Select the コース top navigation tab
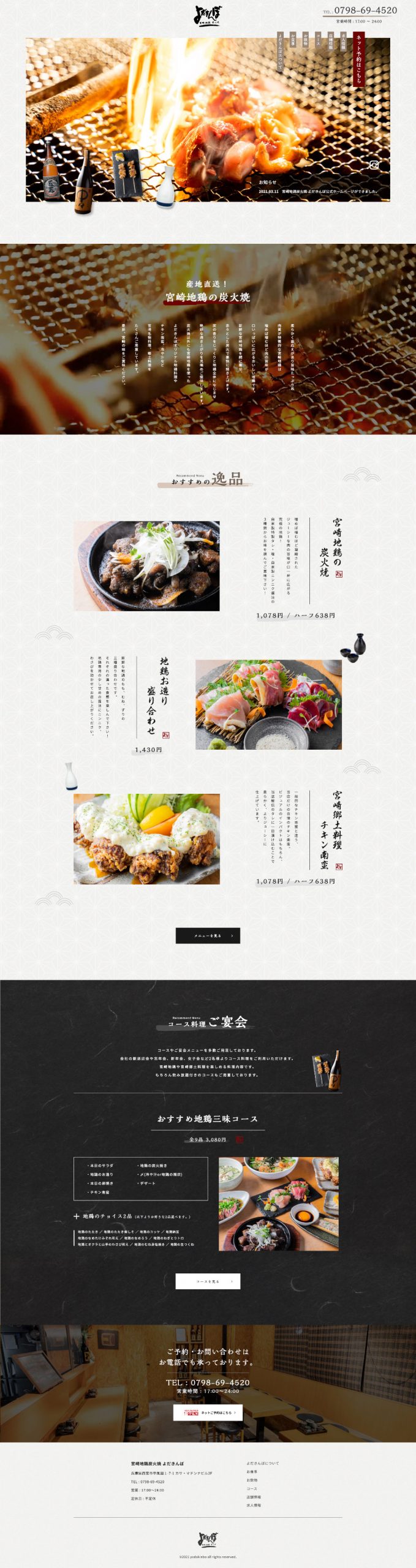Image resolution: width=416 pixels, height=1568 pixels. (318, 40)
